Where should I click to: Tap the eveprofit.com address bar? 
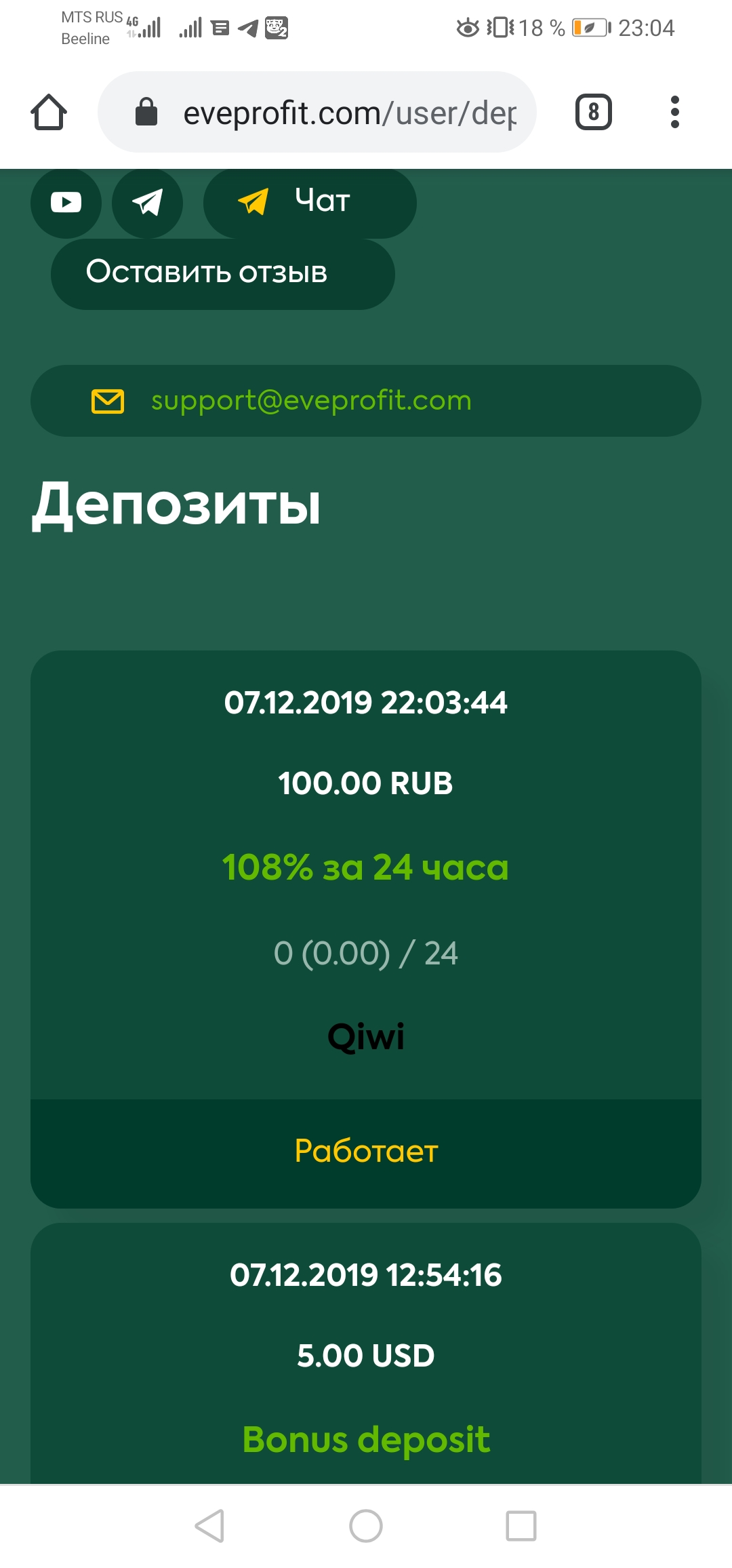pos(317,112)
